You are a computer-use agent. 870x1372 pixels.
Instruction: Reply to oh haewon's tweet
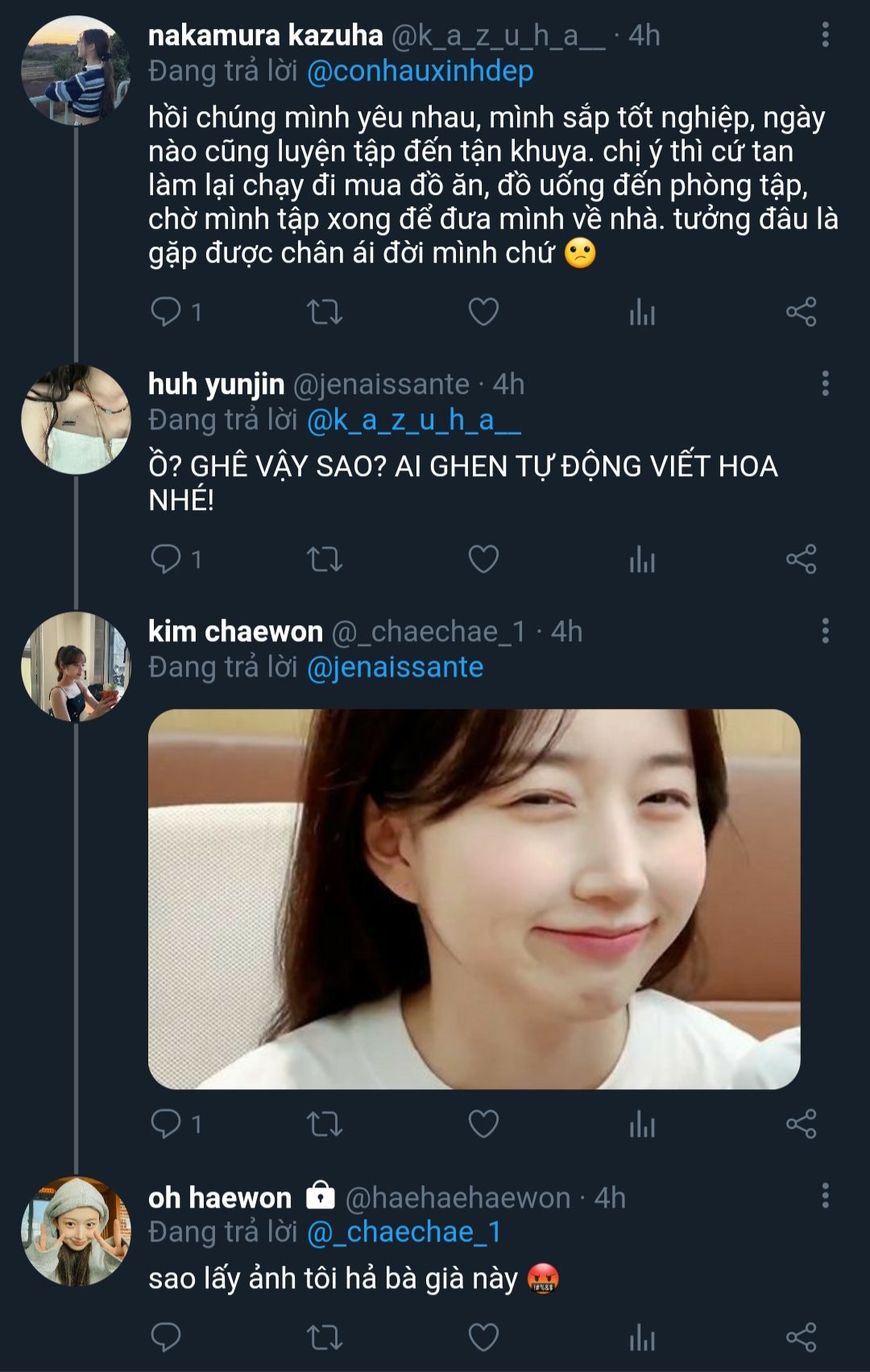point(166,1337)
